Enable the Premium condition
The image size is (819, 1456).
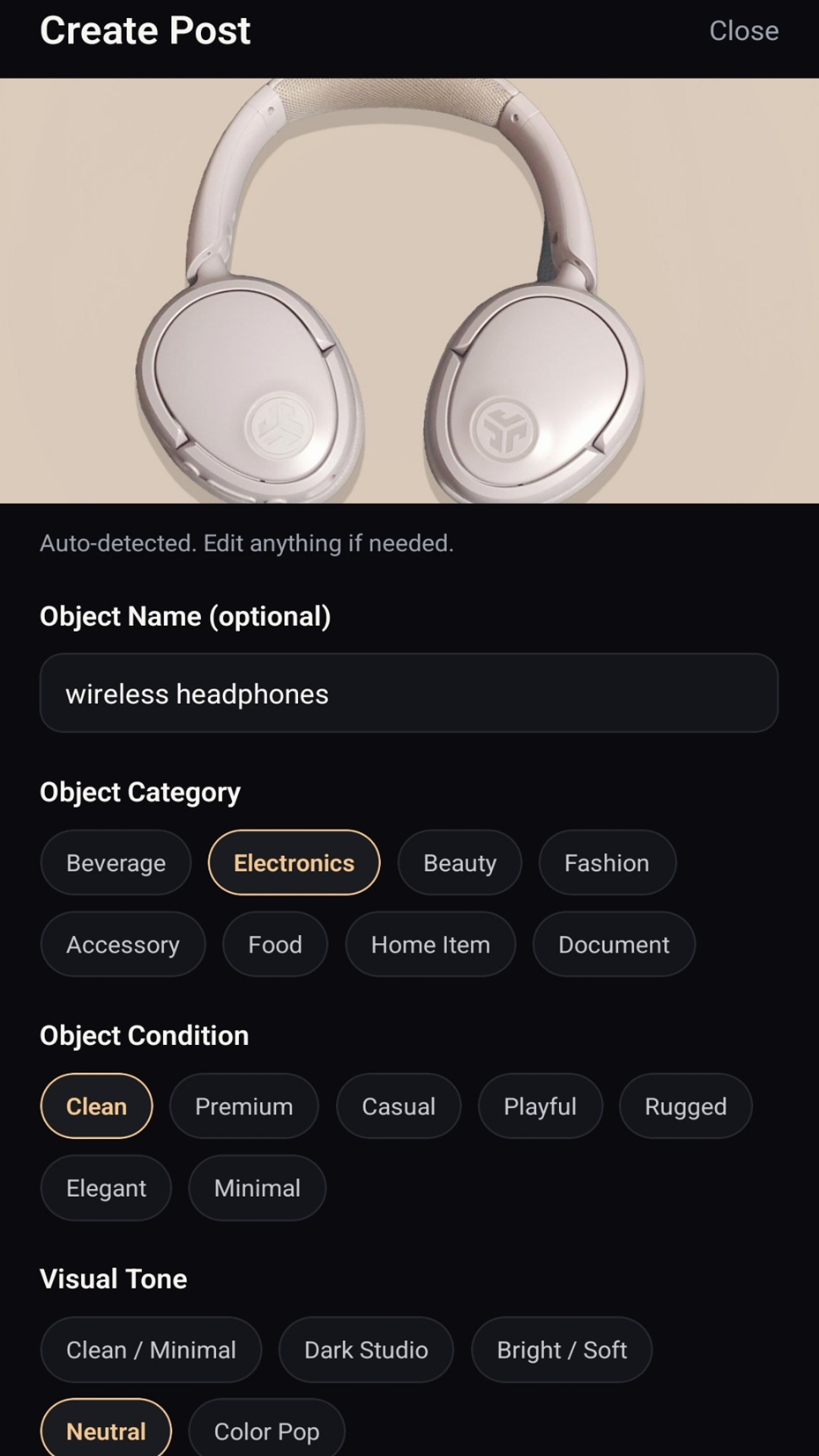click(x=243, y=1106)
